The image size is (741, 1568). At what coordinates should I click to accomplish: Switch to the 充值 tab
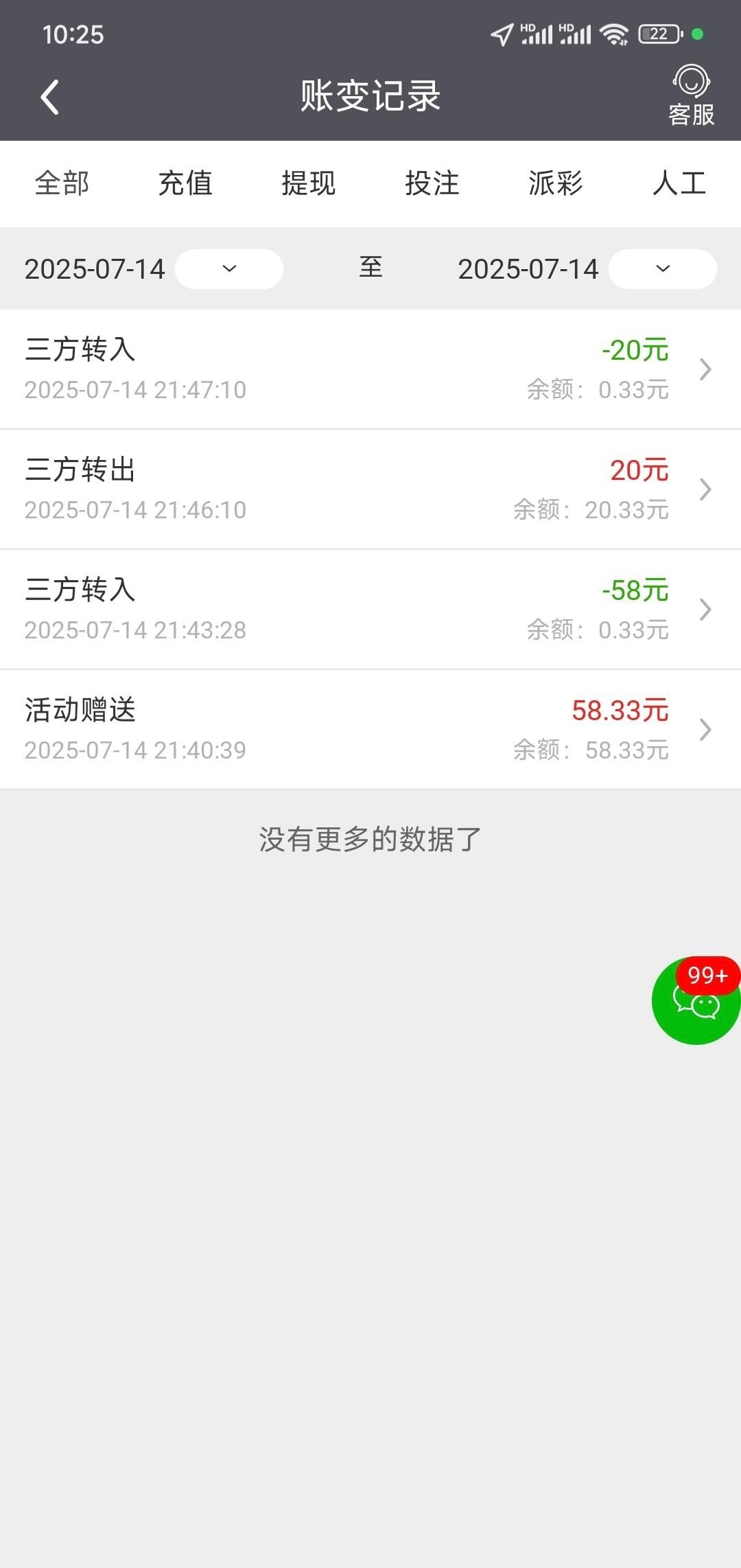pyautogui.click(x=185, y=183)
